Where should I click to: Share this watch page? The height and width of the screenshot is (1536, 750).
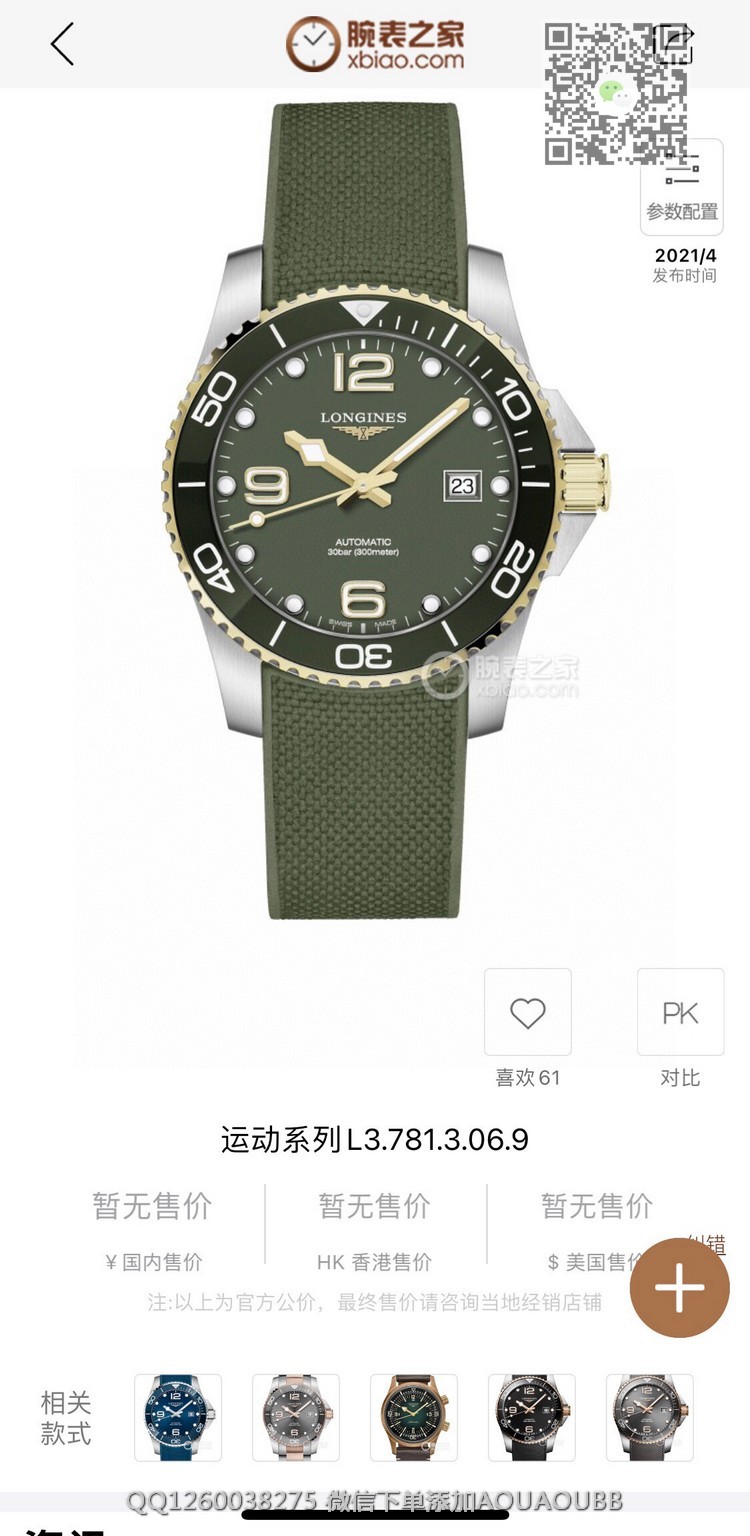[674, 43]
